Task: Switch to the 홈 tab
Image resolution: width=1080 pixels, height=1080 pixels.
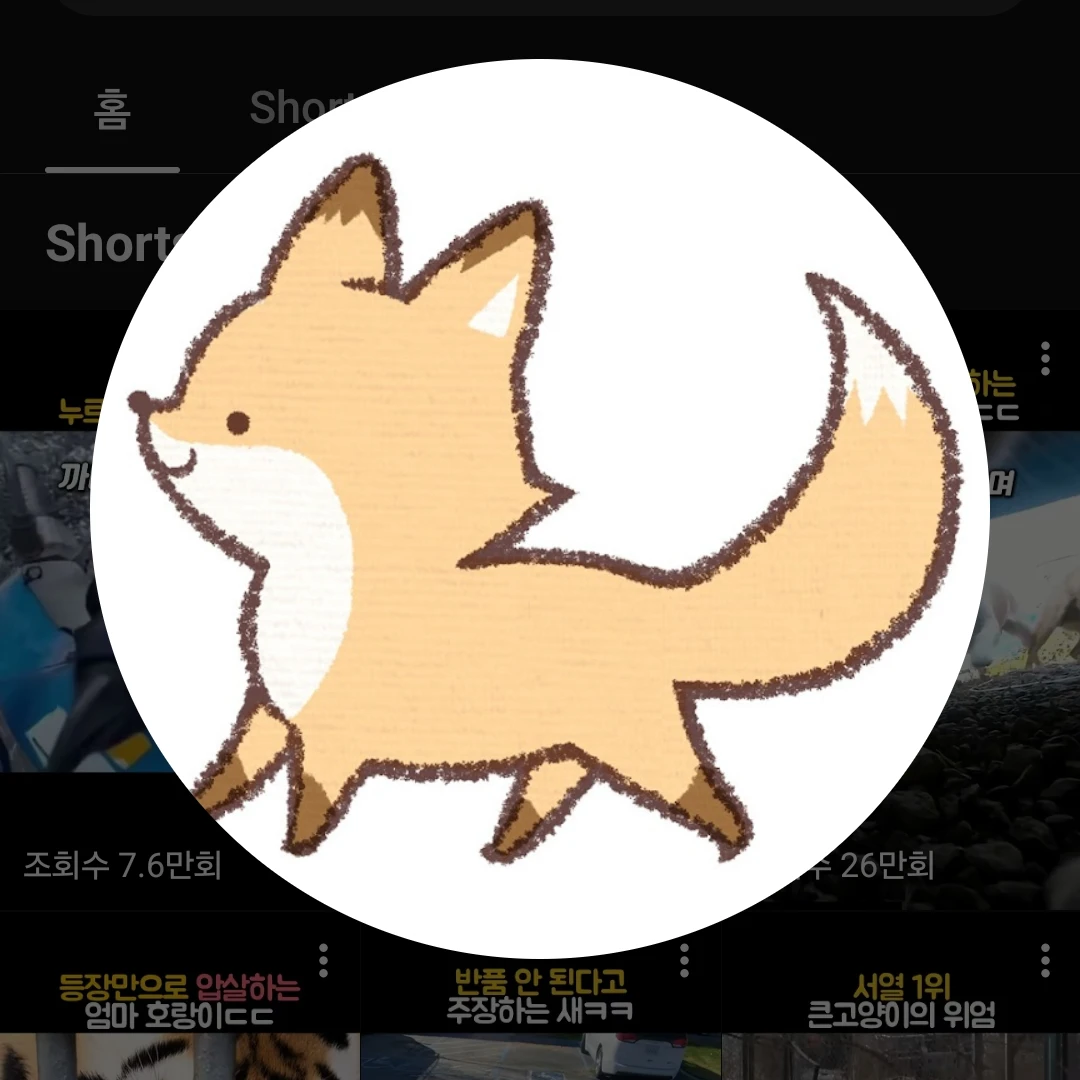Action: [x=112, y=111]
